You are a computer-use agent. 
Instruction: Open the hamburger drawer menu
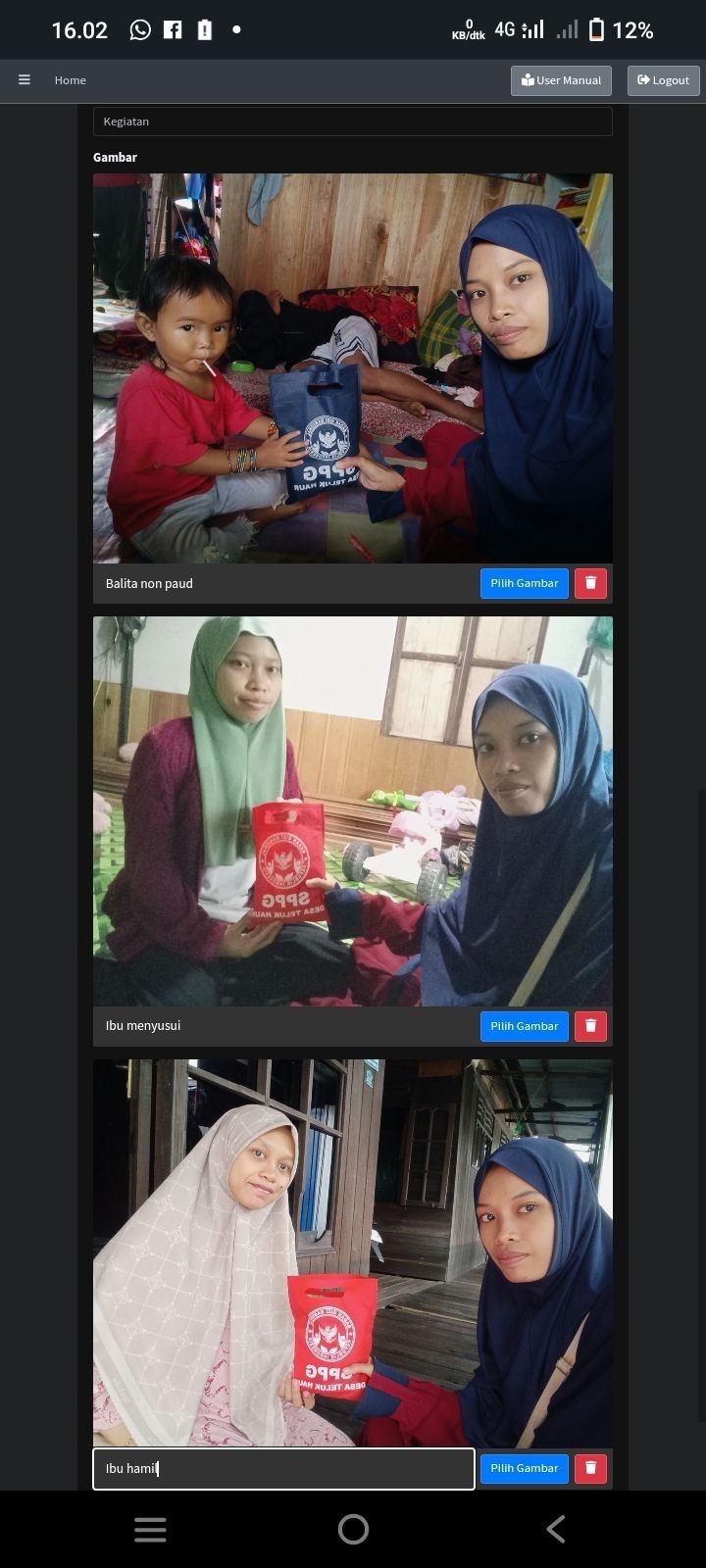[25, 80]
